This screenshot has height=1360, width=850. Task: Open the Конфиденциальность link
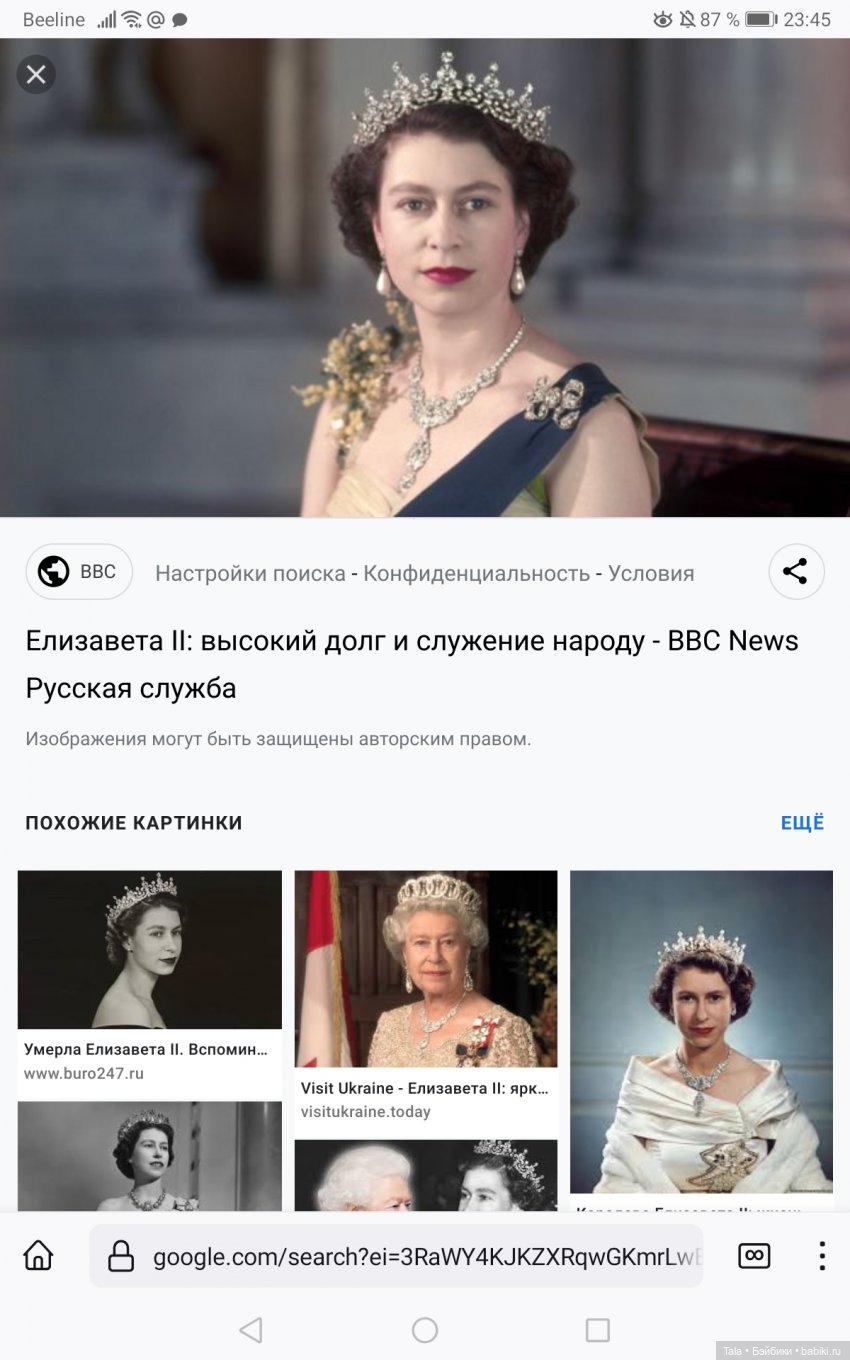[x=474, y=572]
